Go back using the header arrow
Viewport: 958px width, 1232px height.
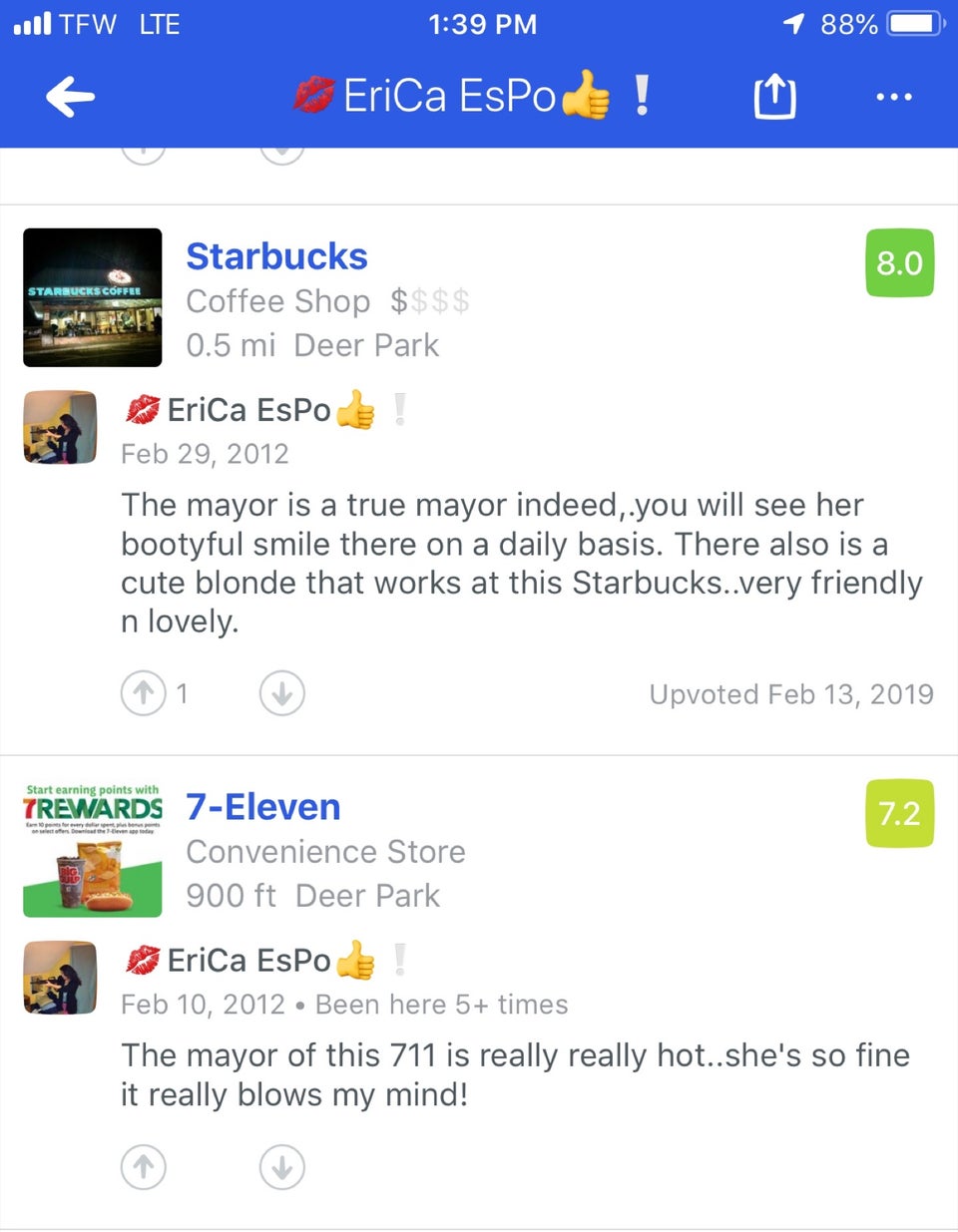71,97
